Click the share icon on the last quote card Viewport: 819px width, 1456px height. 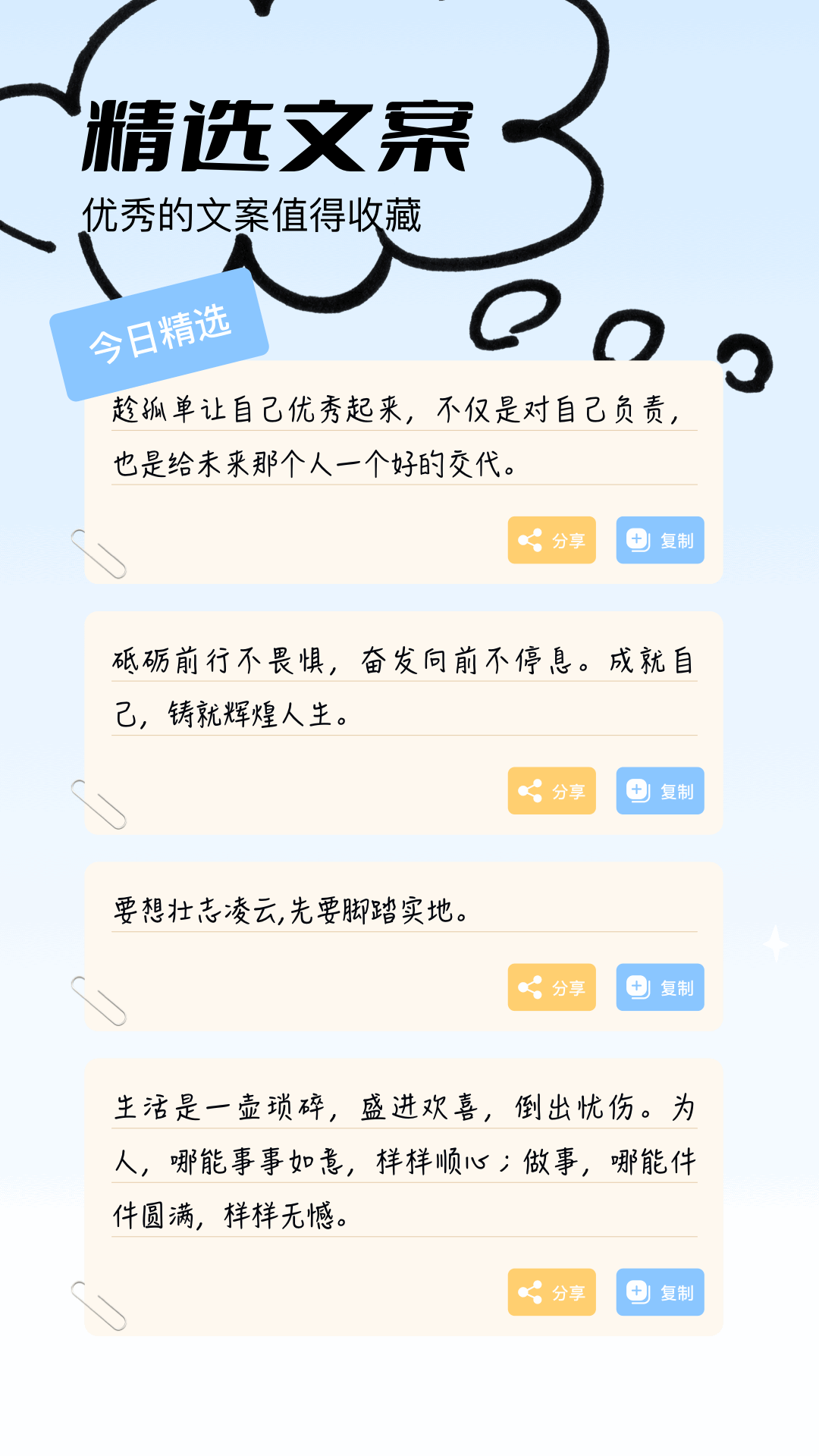529,1292
